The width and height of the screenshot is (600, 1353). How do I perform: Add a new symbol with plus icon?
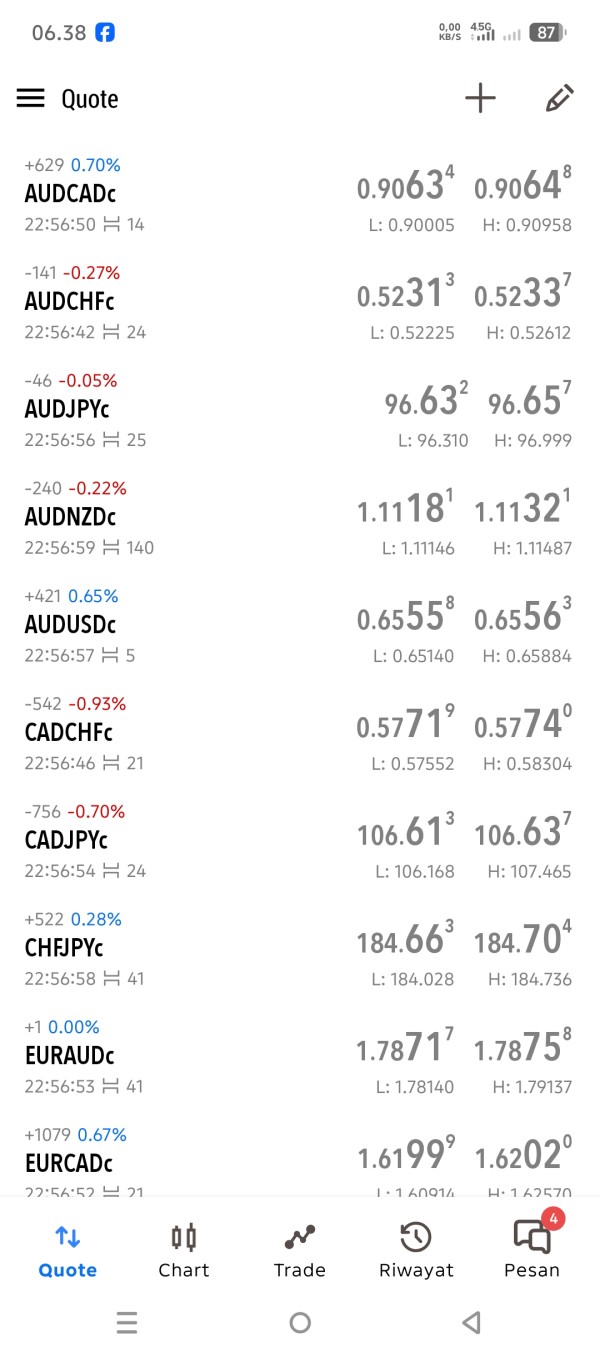tap(480, 98)
